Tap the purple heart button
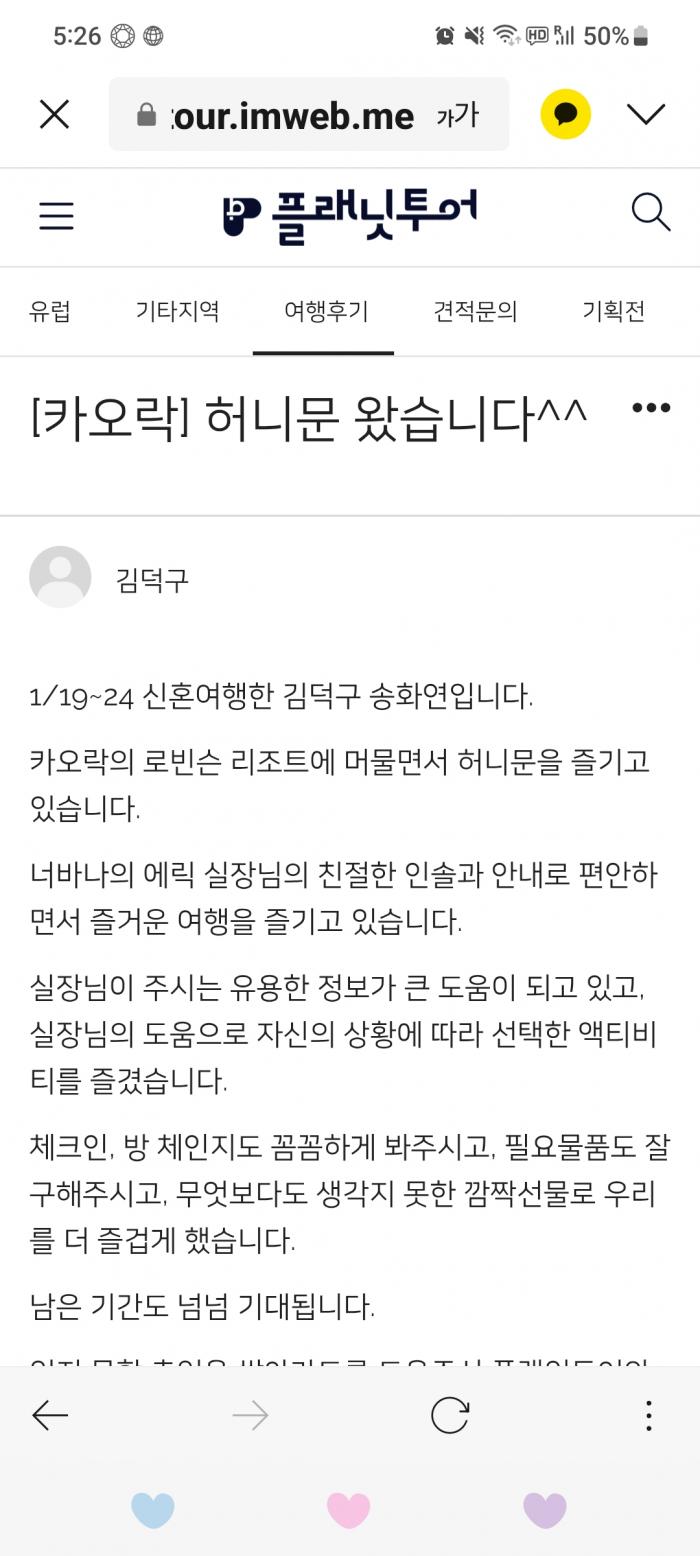Screen dimensions: 700x1556 click(x=545, y=1509)
